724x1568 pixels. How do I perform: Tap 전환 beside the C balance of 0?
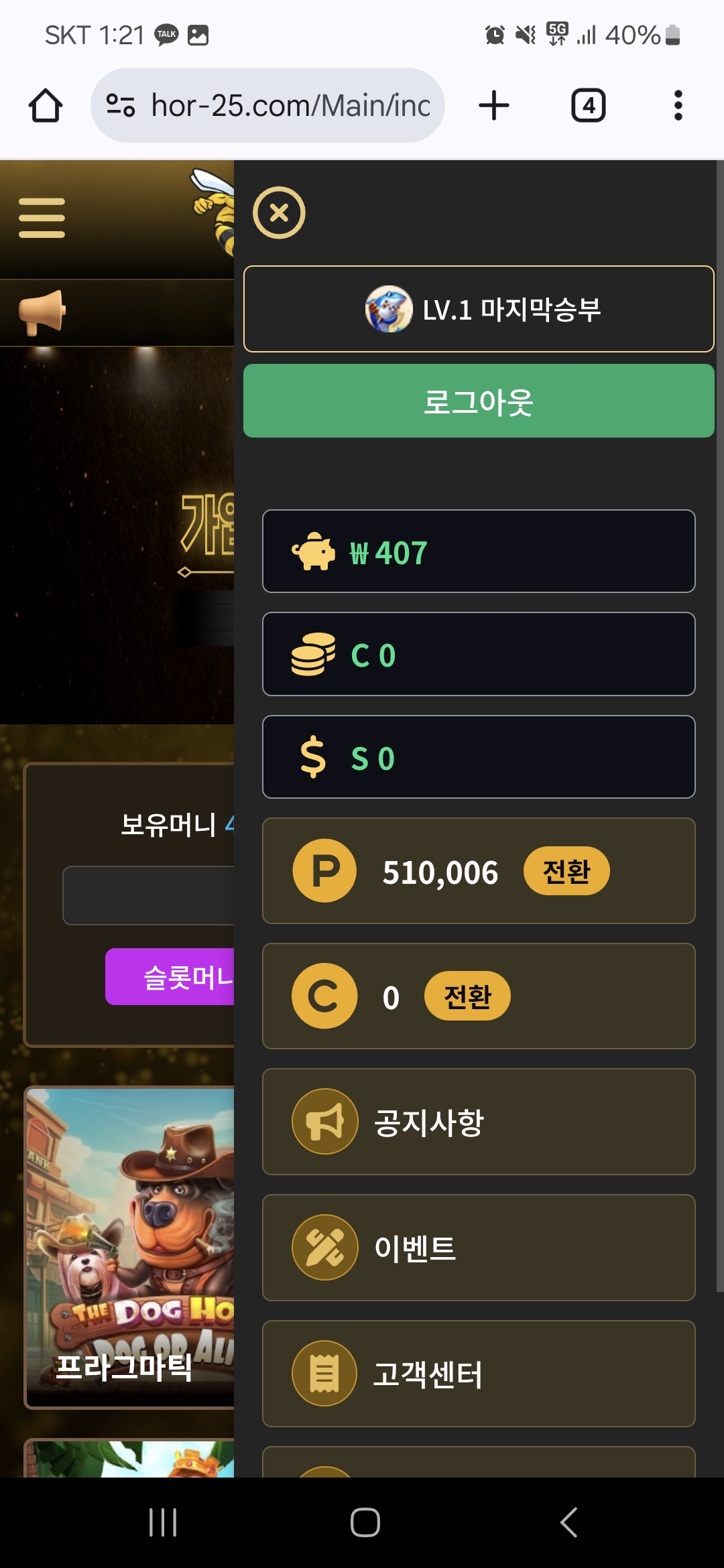467,996
